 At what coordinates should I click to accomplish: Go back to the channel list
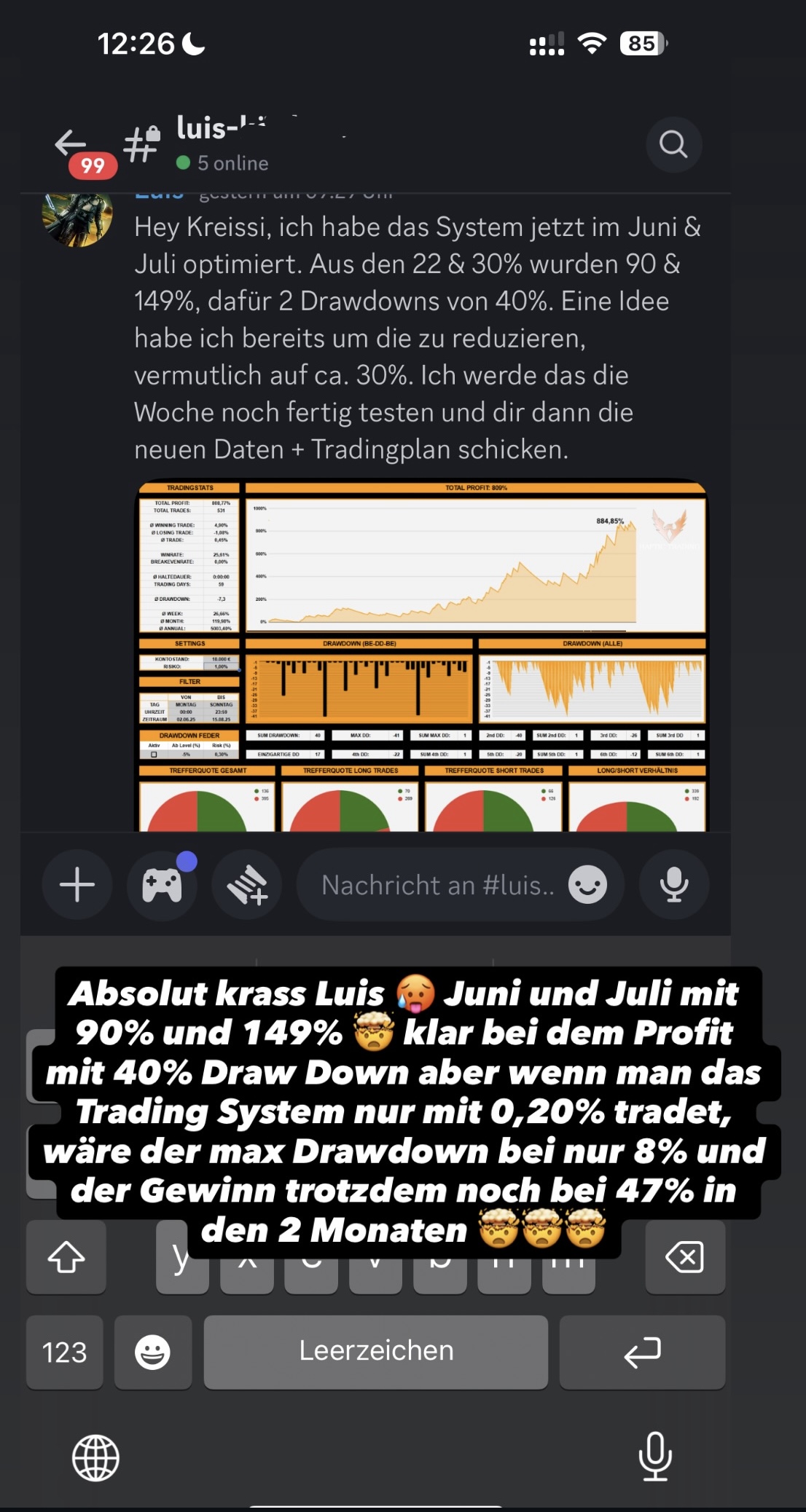(71, 143)
